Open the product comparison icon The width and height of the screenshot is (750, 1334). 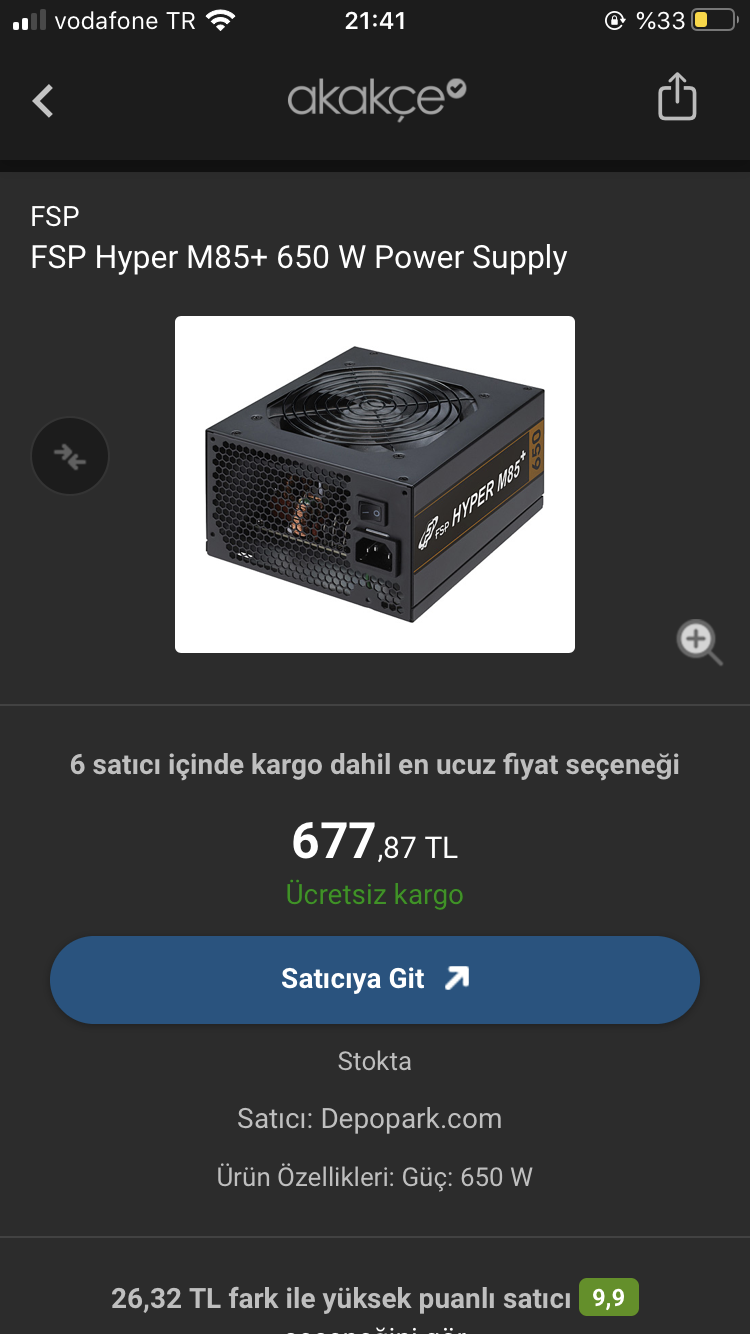pos(70,457)
